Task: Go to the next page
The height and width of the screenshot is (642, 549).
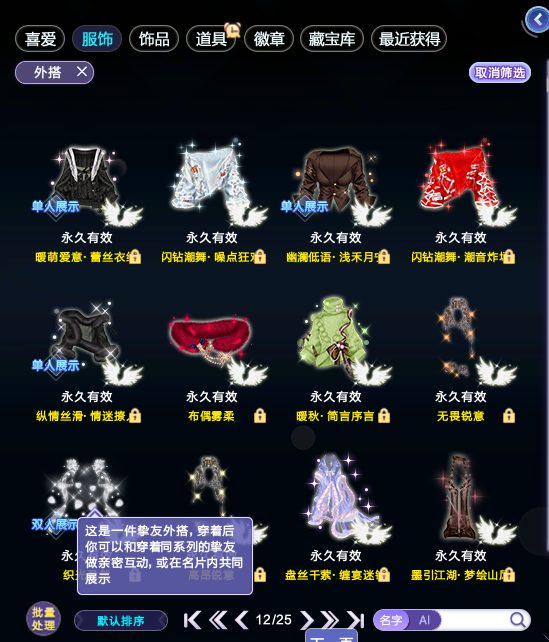Action: click(306, 620)
